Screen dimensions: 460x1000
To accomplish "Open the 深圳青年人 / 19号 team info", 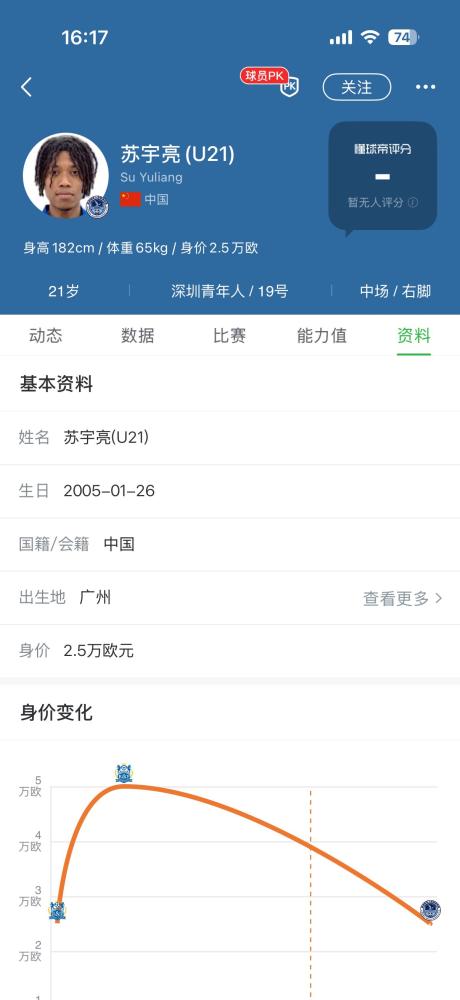I will [x=230, y=291].
